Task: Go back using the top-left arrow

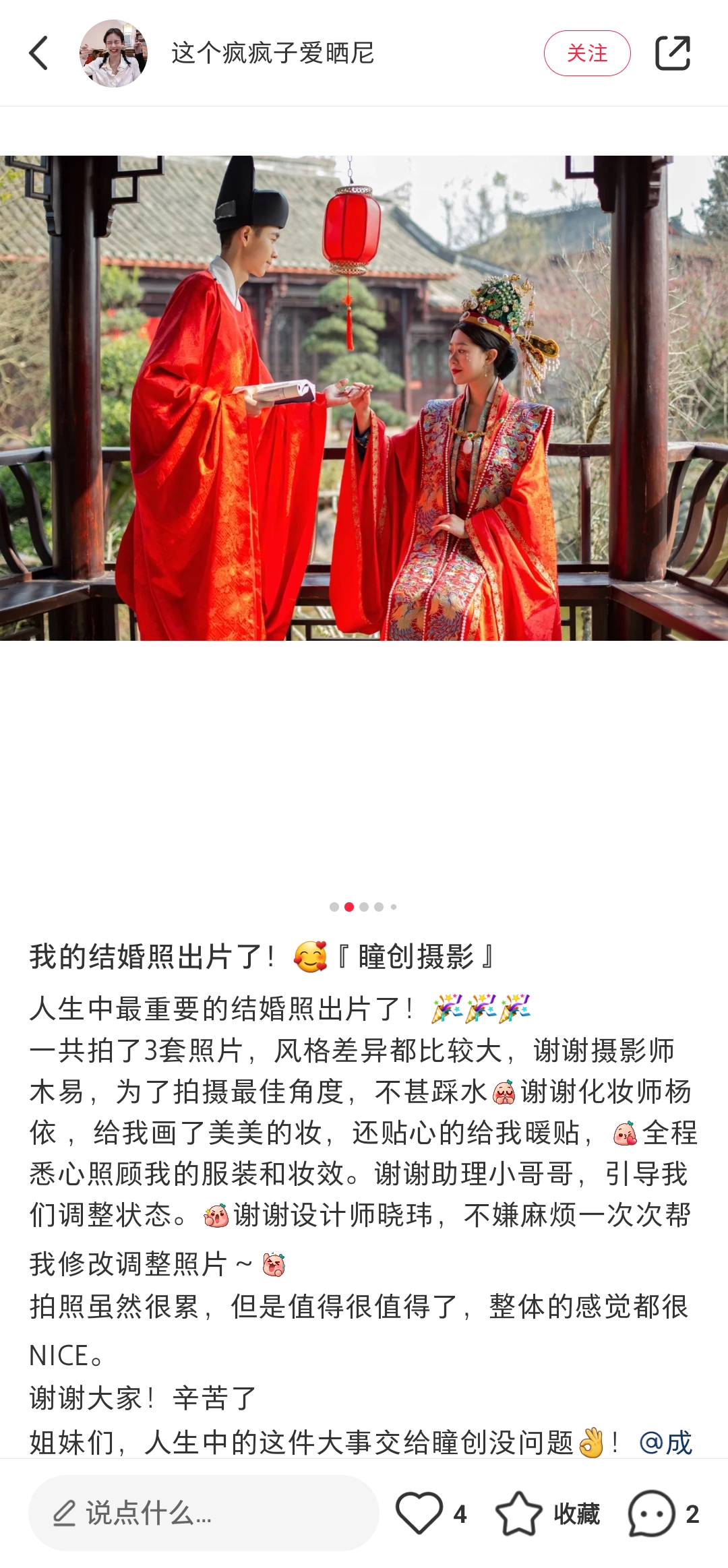Action: (39, 53)
